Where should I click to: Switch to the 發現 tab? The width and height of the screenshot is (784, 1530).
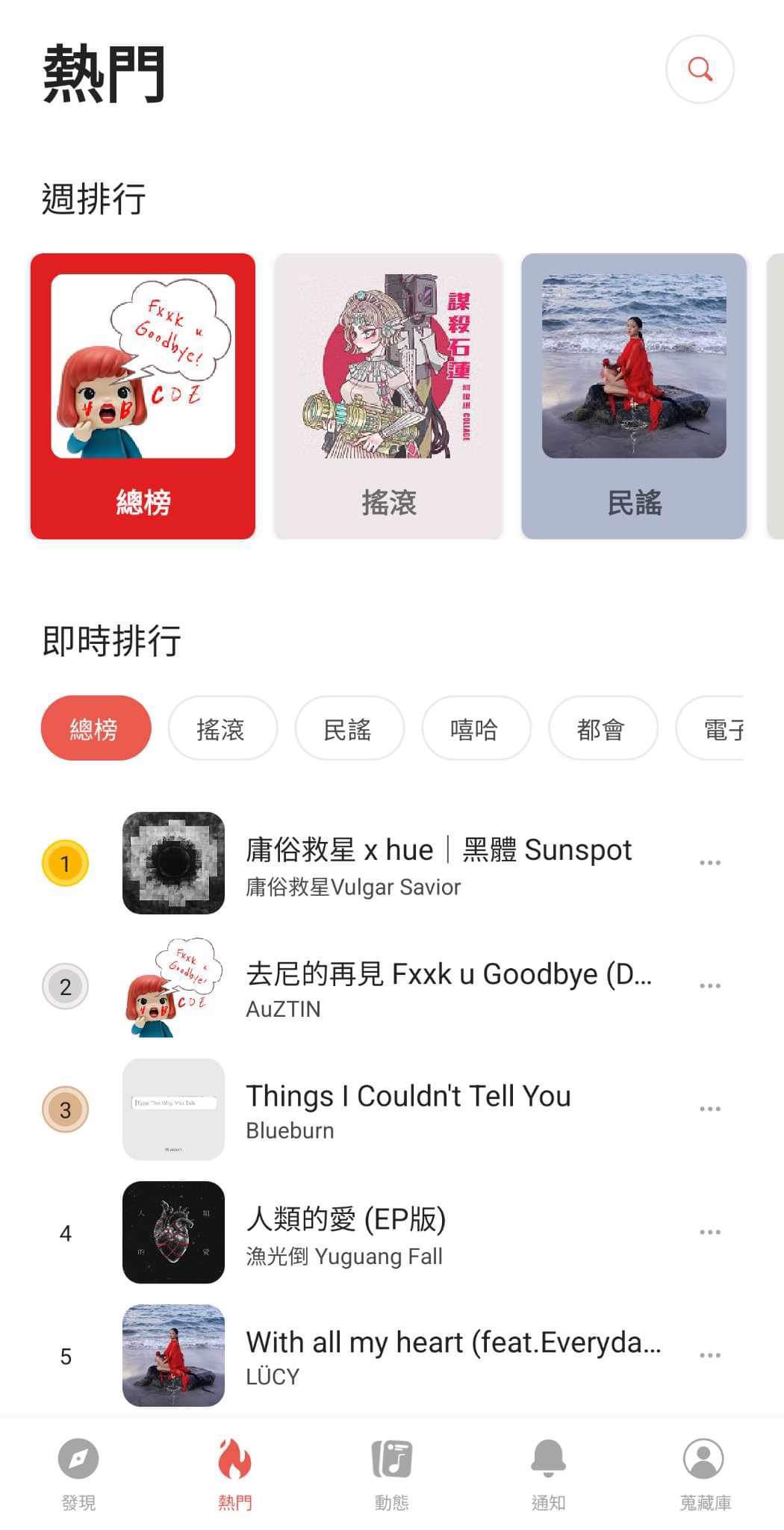click(78, 1473)
